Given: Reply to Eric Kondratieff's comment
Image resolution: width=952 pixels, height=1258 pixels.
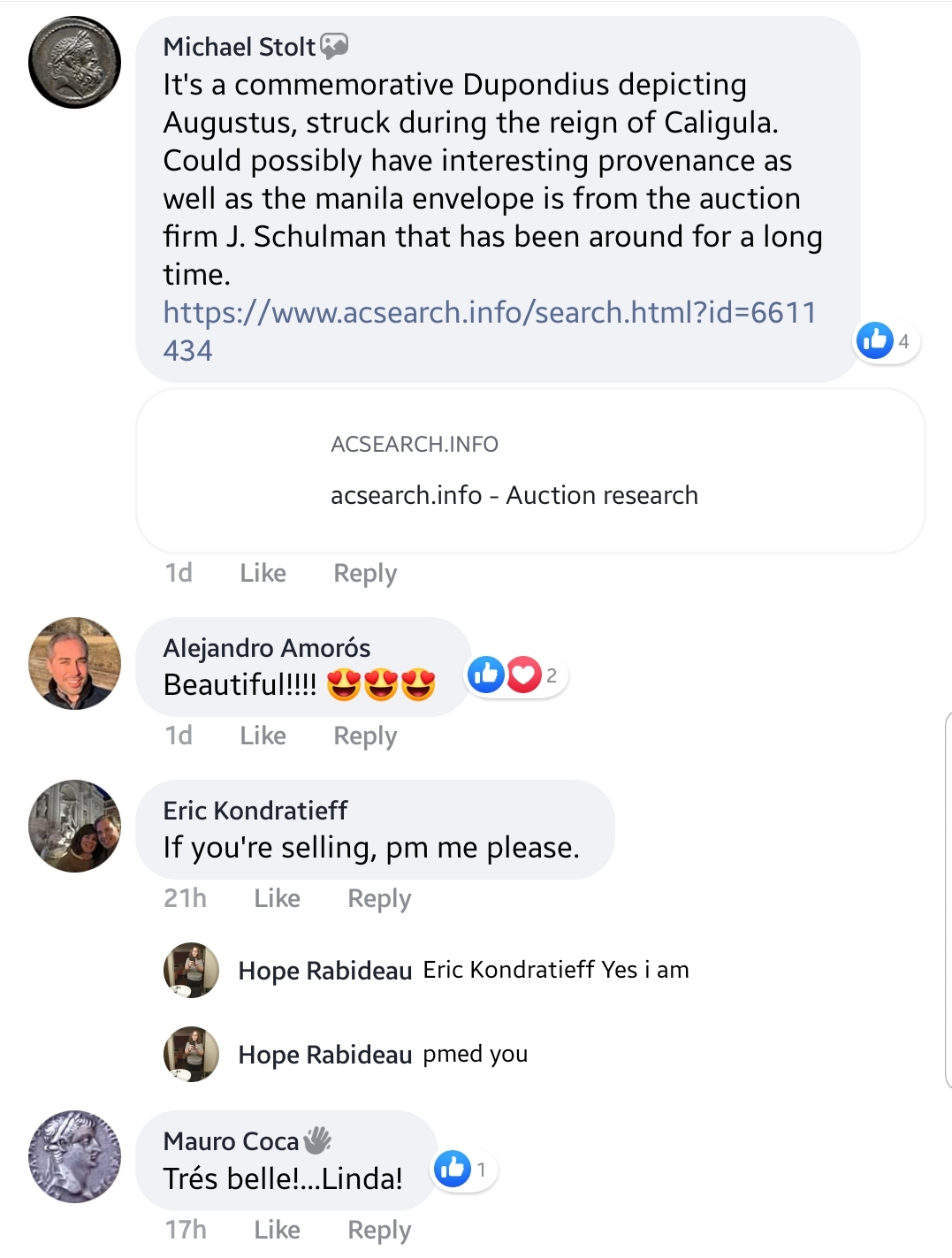Looking at the screenshot, I should [x=379, y=898].
